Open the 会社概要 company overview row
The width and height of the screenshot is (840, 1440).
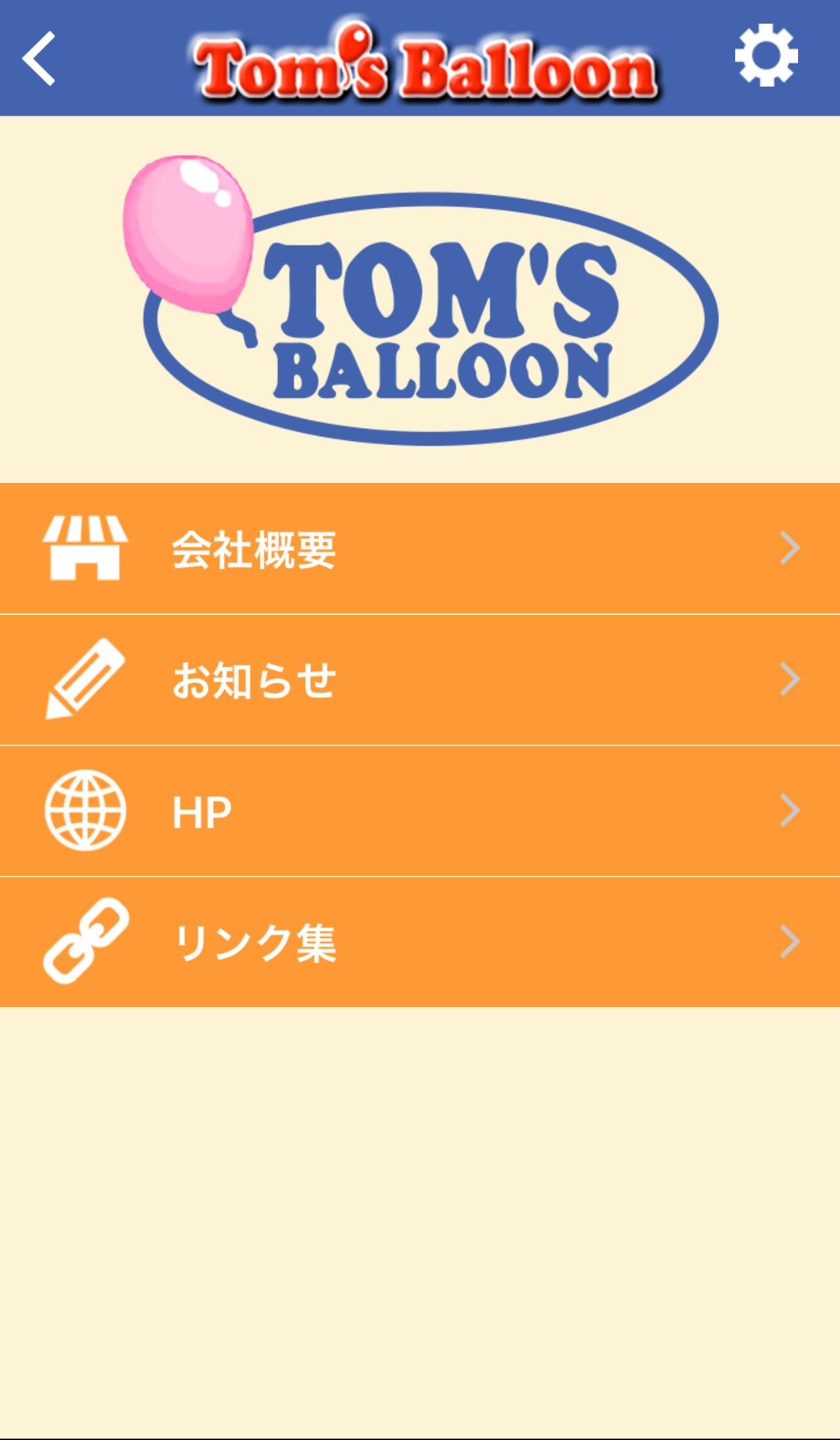coord(419,549)
